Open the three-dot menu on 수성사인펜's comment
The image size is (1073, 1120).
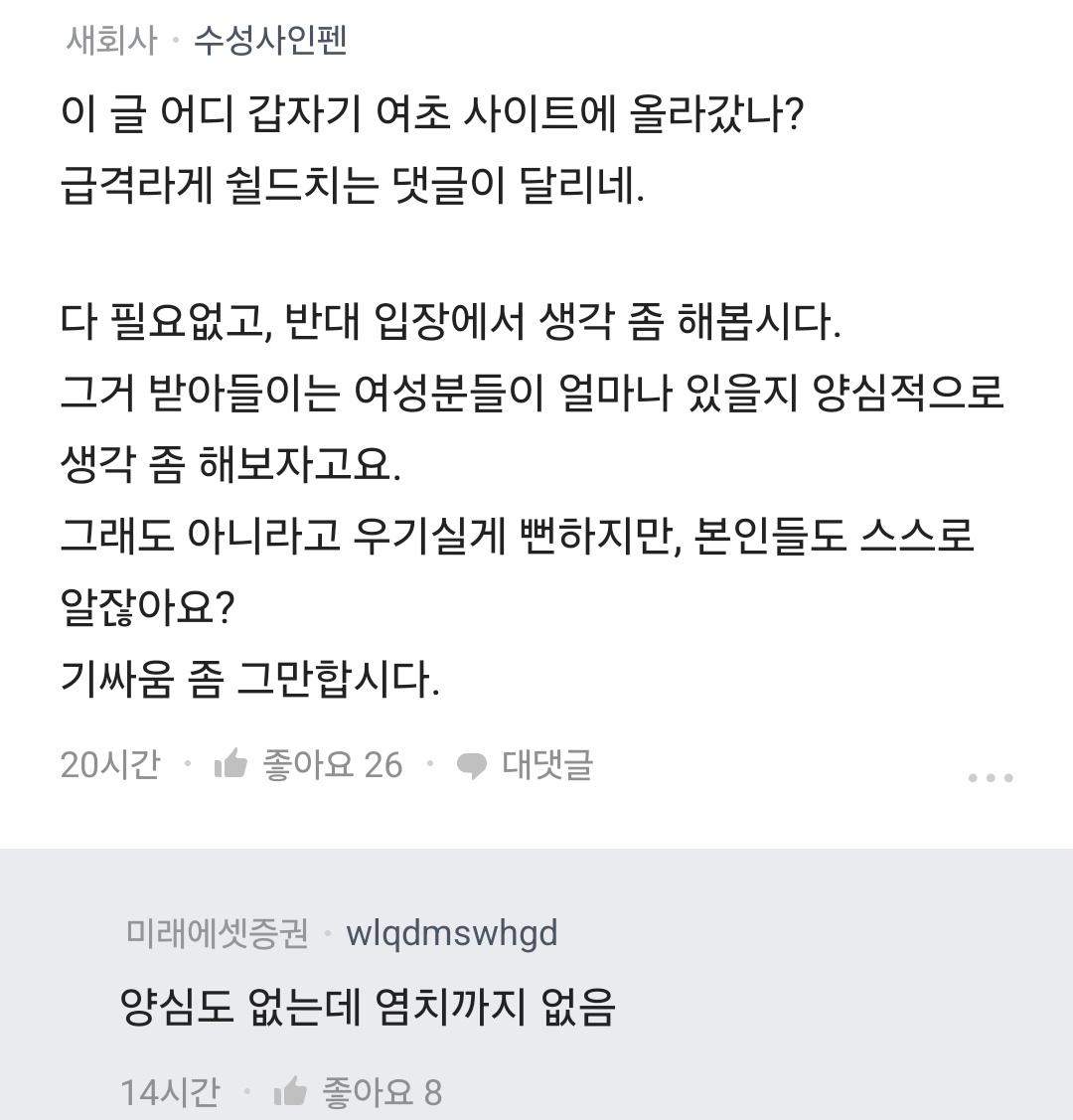(990, 777)
